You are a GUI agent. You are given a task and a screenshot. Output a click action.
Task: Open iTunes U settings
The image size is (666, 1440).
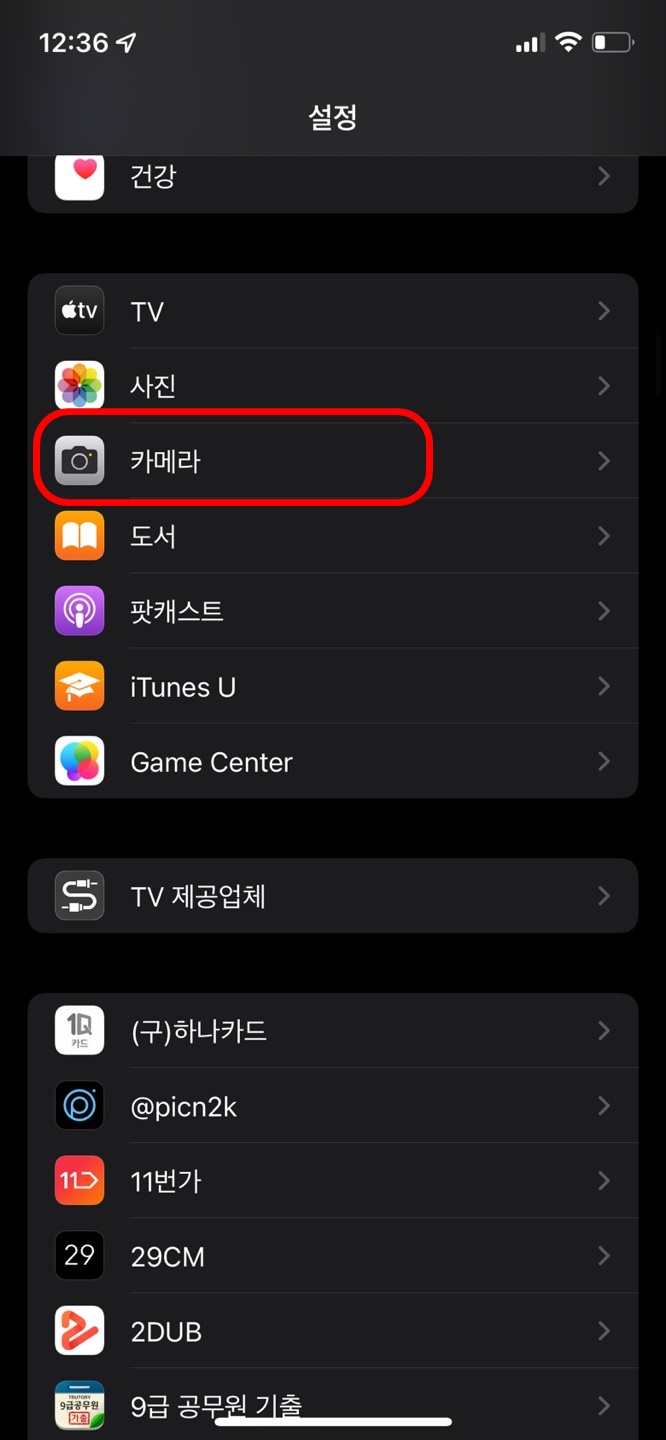(333, 686)
